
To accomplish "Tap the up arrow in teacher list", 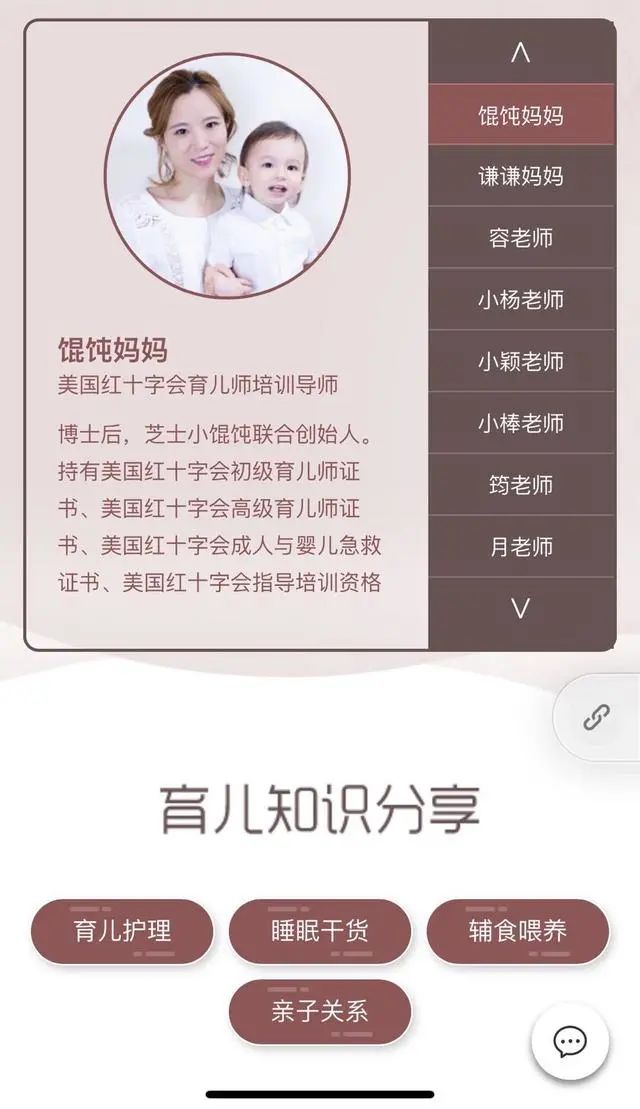I will tap(520, 53).
